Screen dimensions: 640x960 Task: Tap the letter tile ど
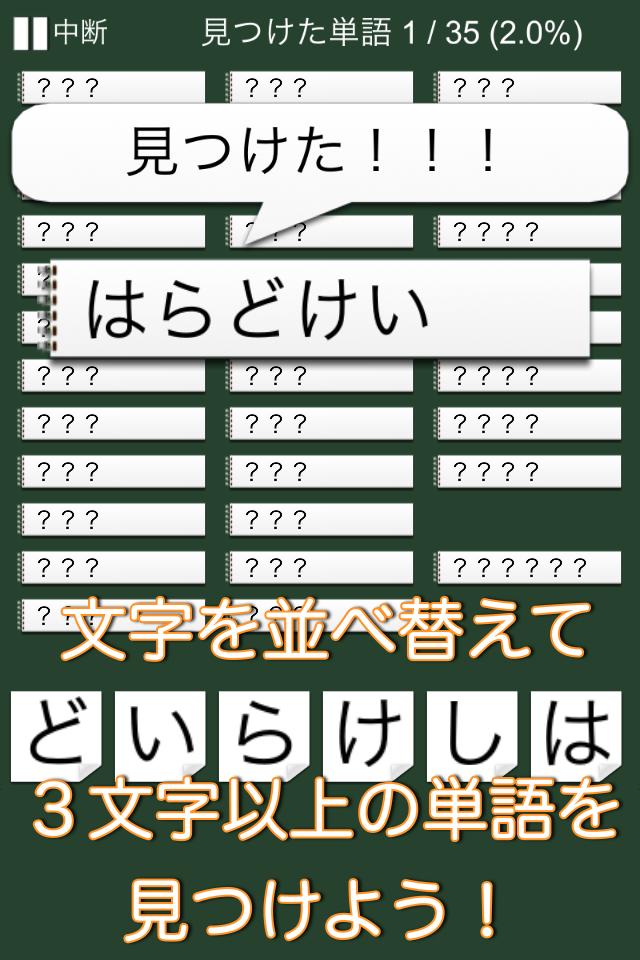point(56,738)
